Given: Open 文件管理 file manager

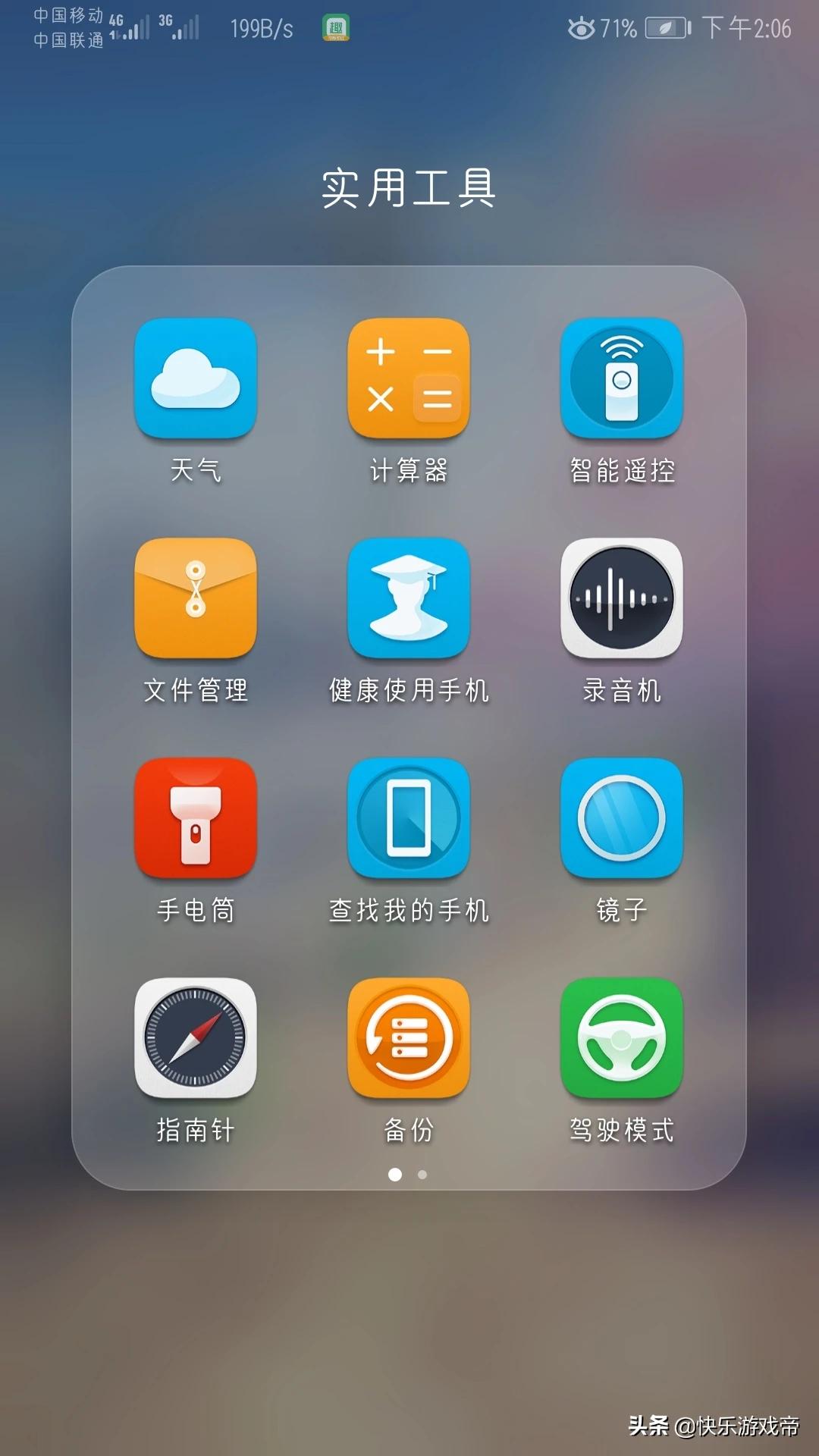Looking at the screenshot, I should pos(196,598).
